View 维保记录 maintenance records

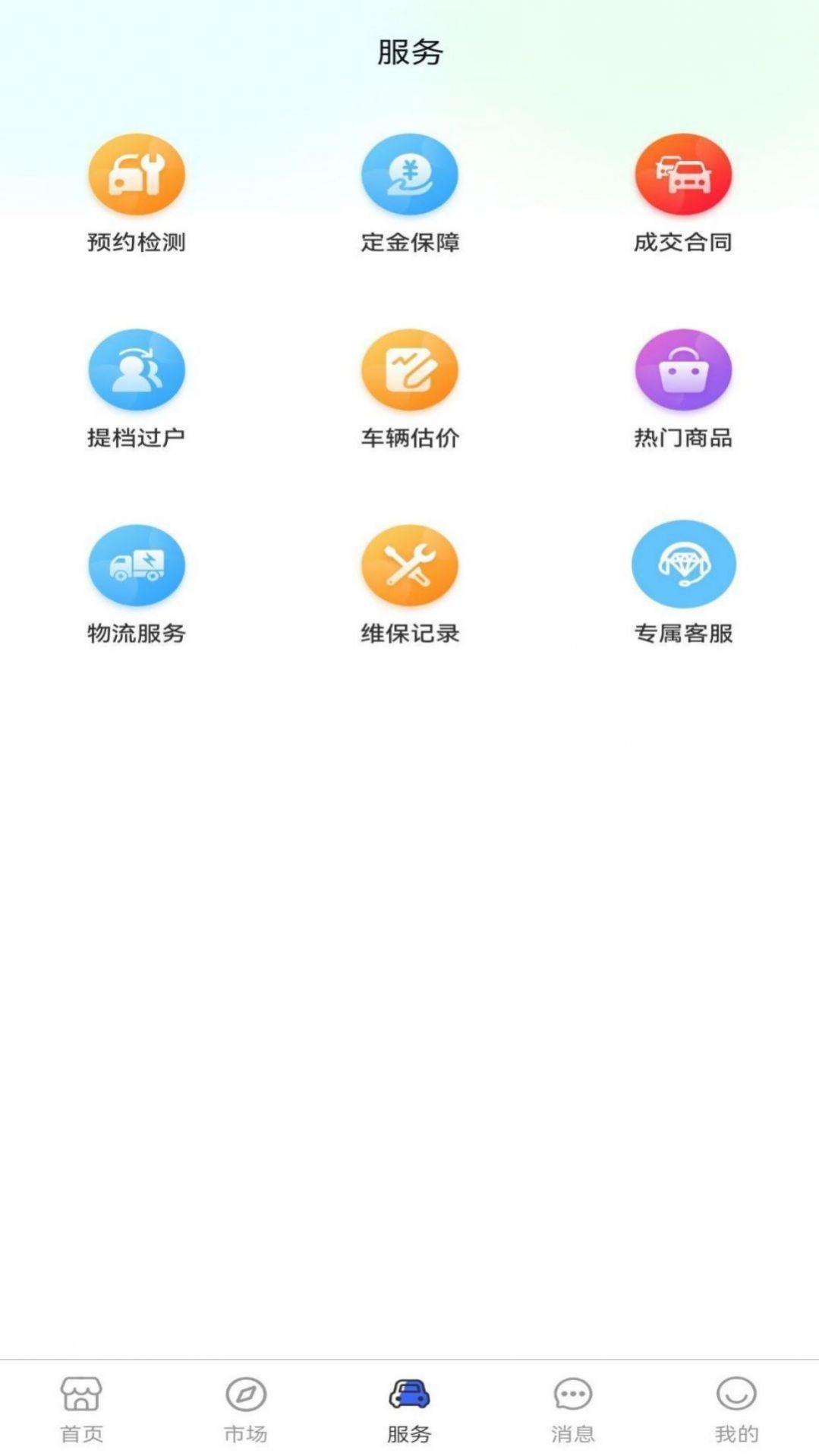pos(410,584)
